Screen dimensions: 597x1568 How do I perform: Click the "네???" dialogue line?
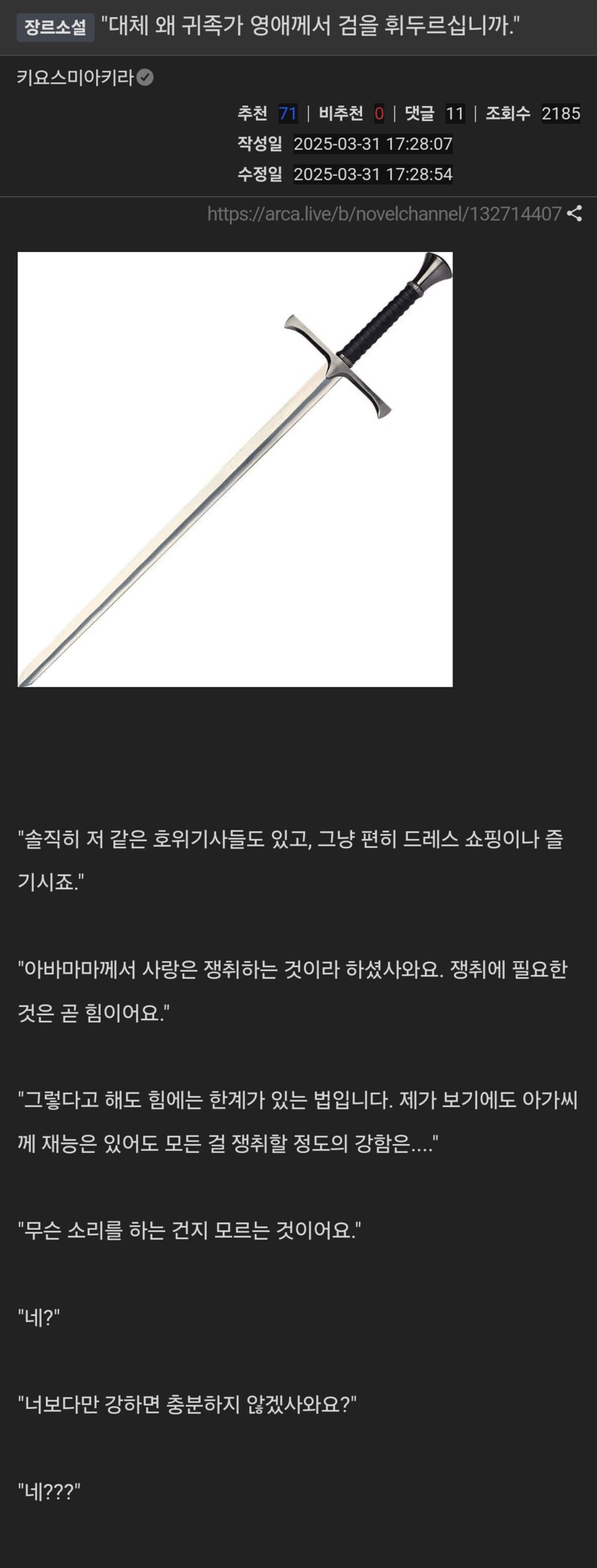tap(50, 1490)
